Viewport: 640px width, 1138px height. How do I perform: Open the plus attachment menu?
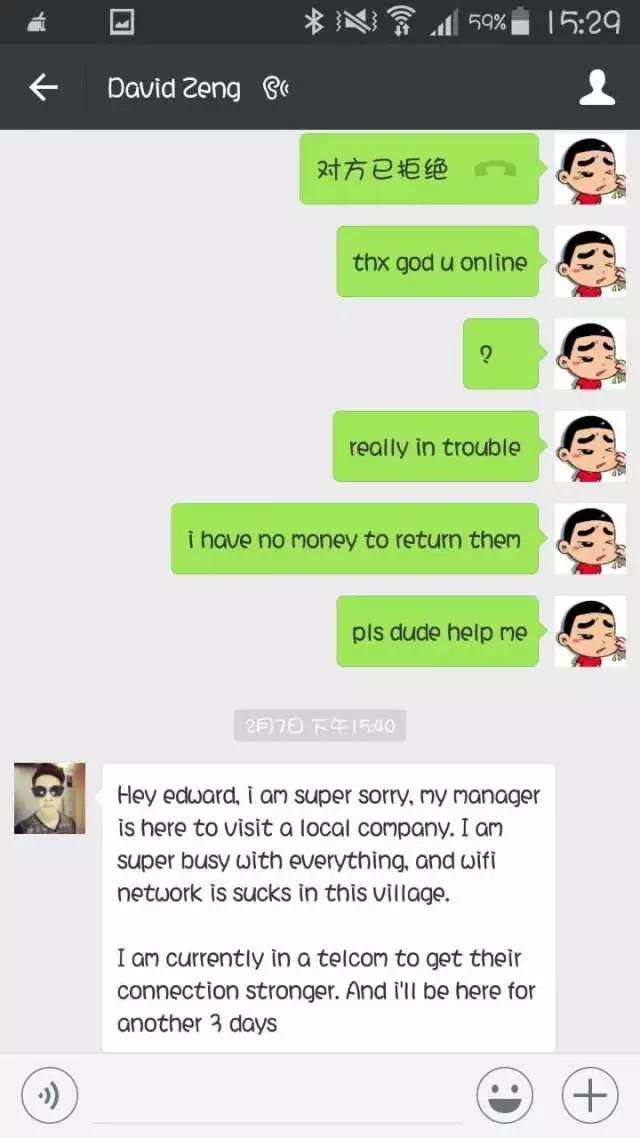coord(590,1096)
